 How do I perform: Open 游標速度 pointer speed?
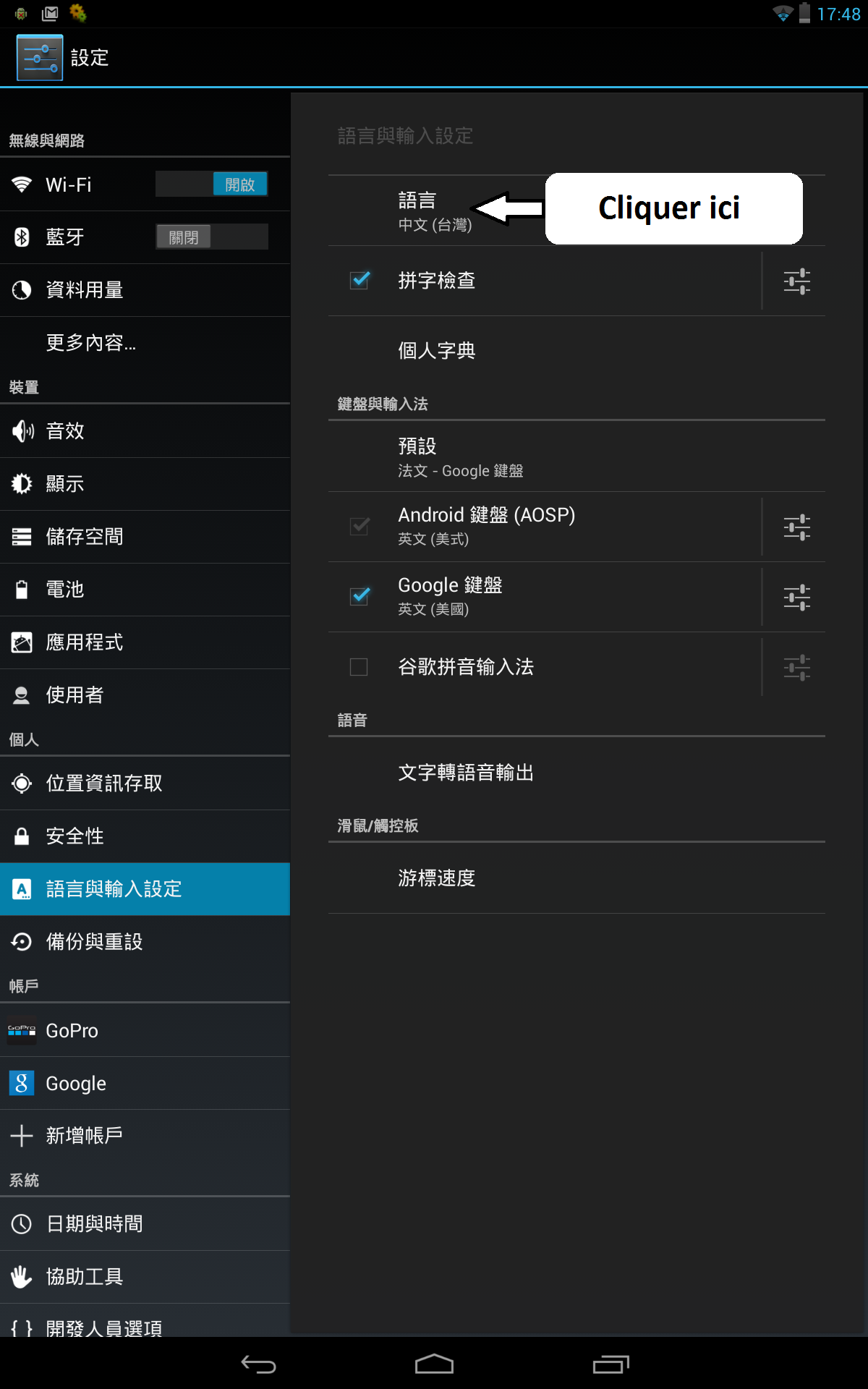(x=576, y=878)
